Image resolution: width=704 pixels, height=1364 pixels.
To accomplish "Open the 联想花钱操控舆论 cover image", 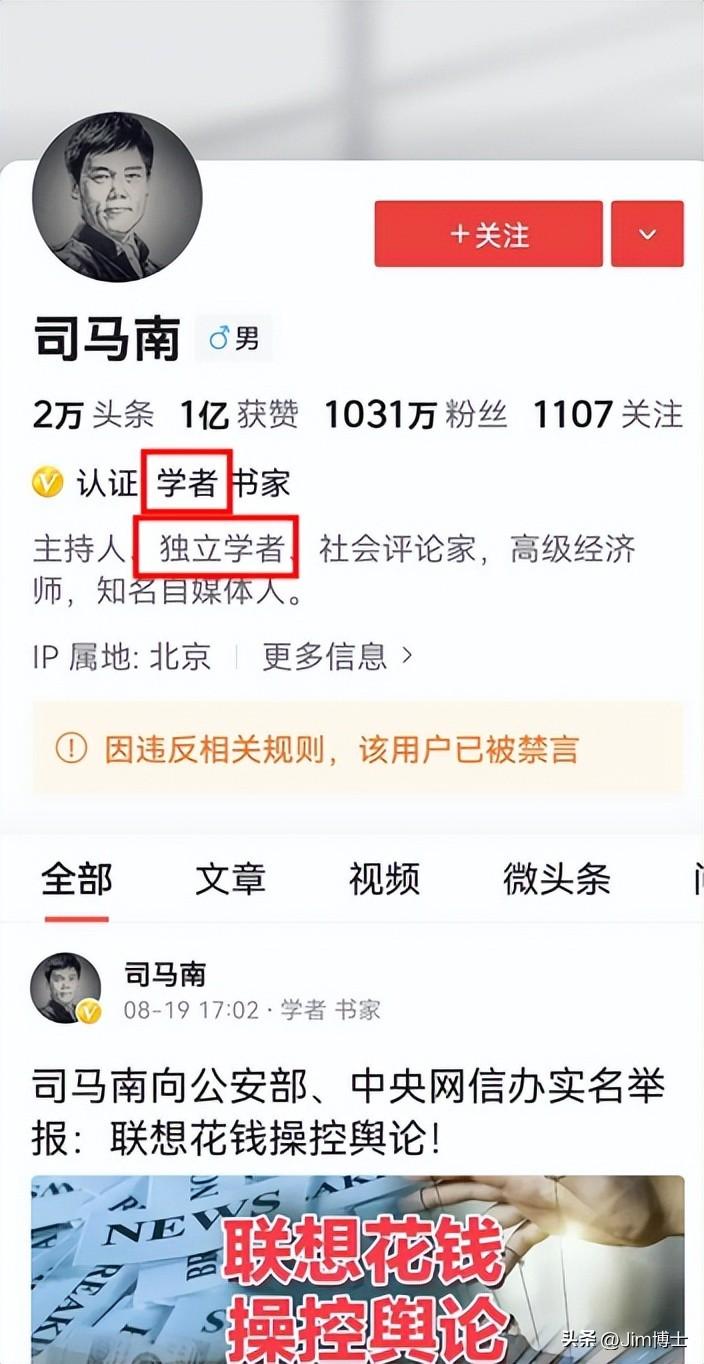I will coord(357,1268).
